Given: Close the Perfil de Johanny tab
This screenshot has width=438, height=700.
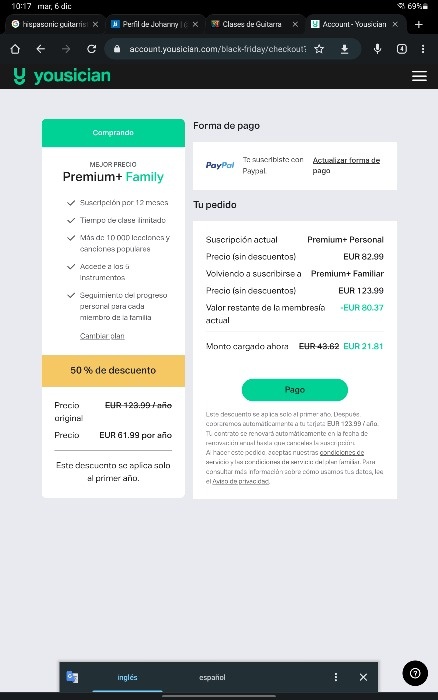Looking at the screenshot, I should (x=195, y=24).
